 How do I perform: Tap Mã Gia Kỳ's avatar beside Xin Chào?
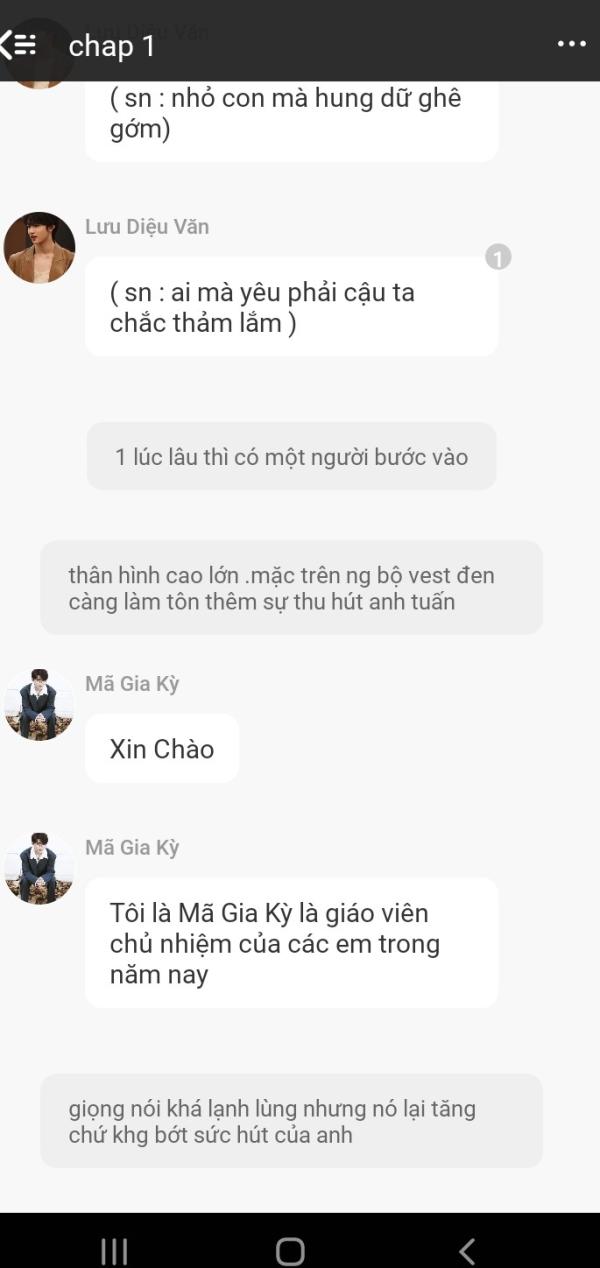click(x=39, y=705)
